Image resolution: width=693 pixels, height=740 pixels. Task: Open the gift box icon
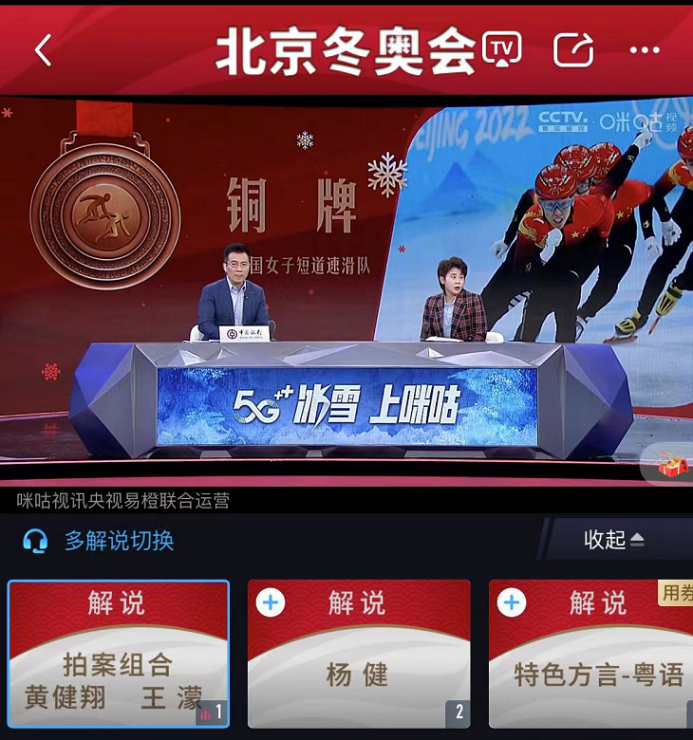tap(672, 465)
